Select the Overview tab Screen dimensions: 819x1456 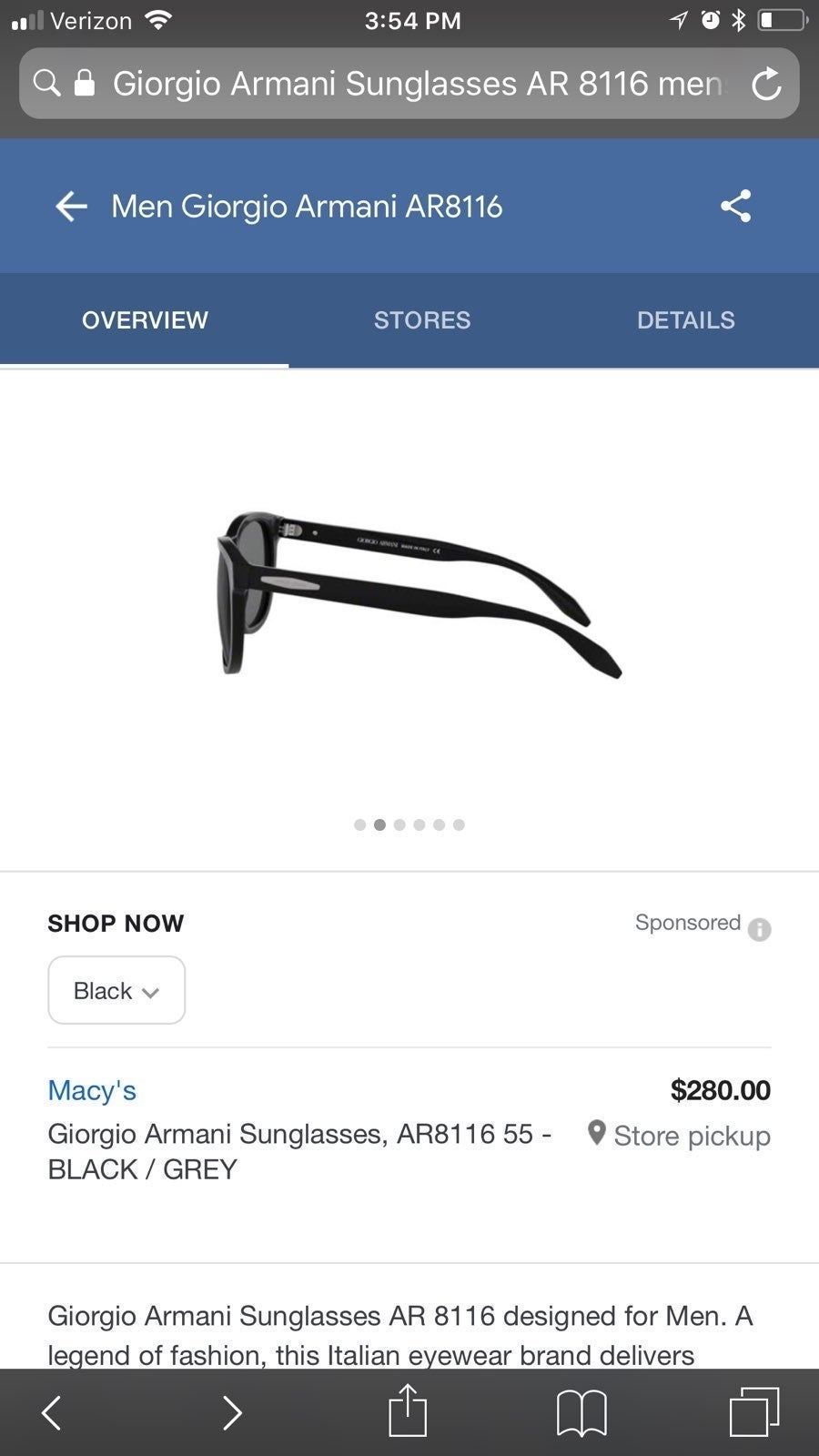[x=145, y=320]
